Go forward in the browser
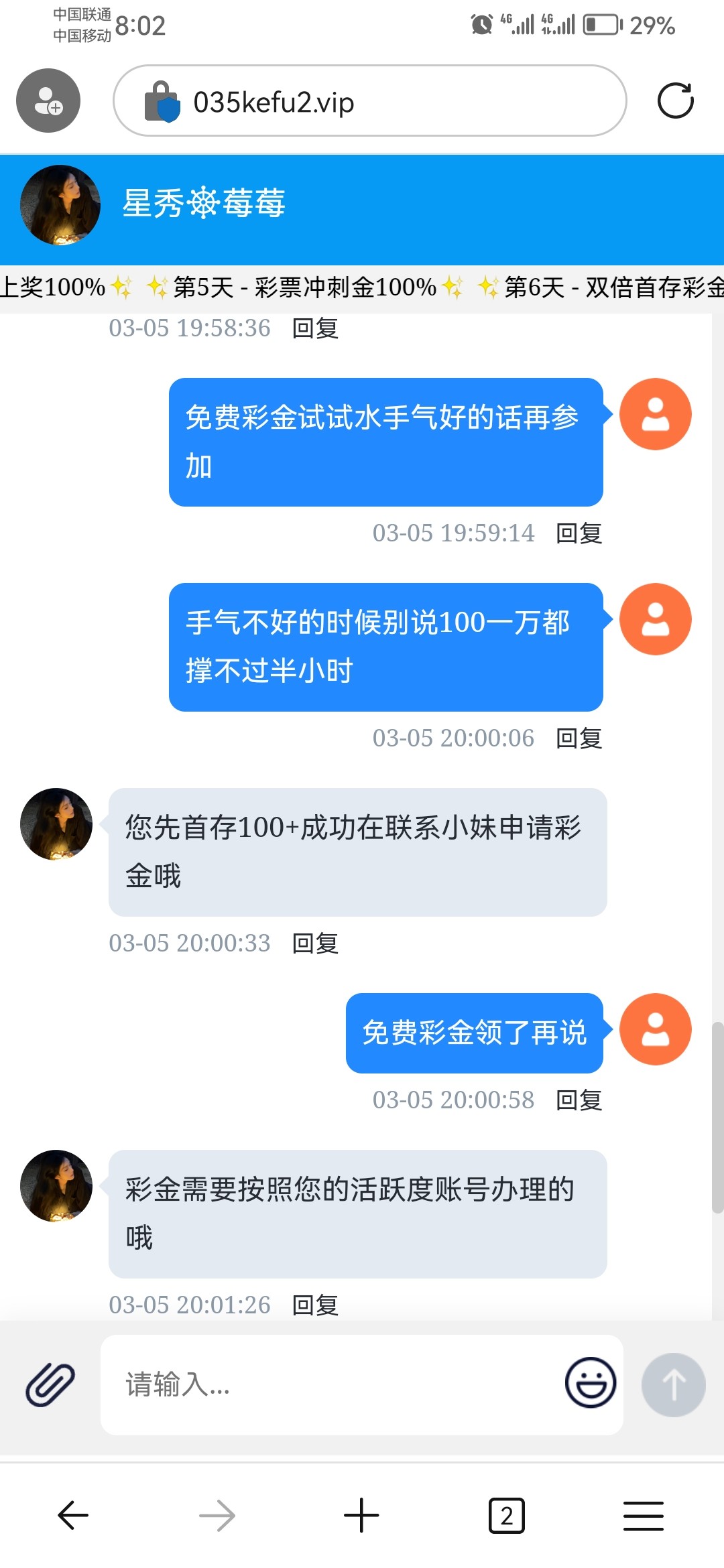The height and width of the screenshot is (1568, 724). tap(217, 1516)
